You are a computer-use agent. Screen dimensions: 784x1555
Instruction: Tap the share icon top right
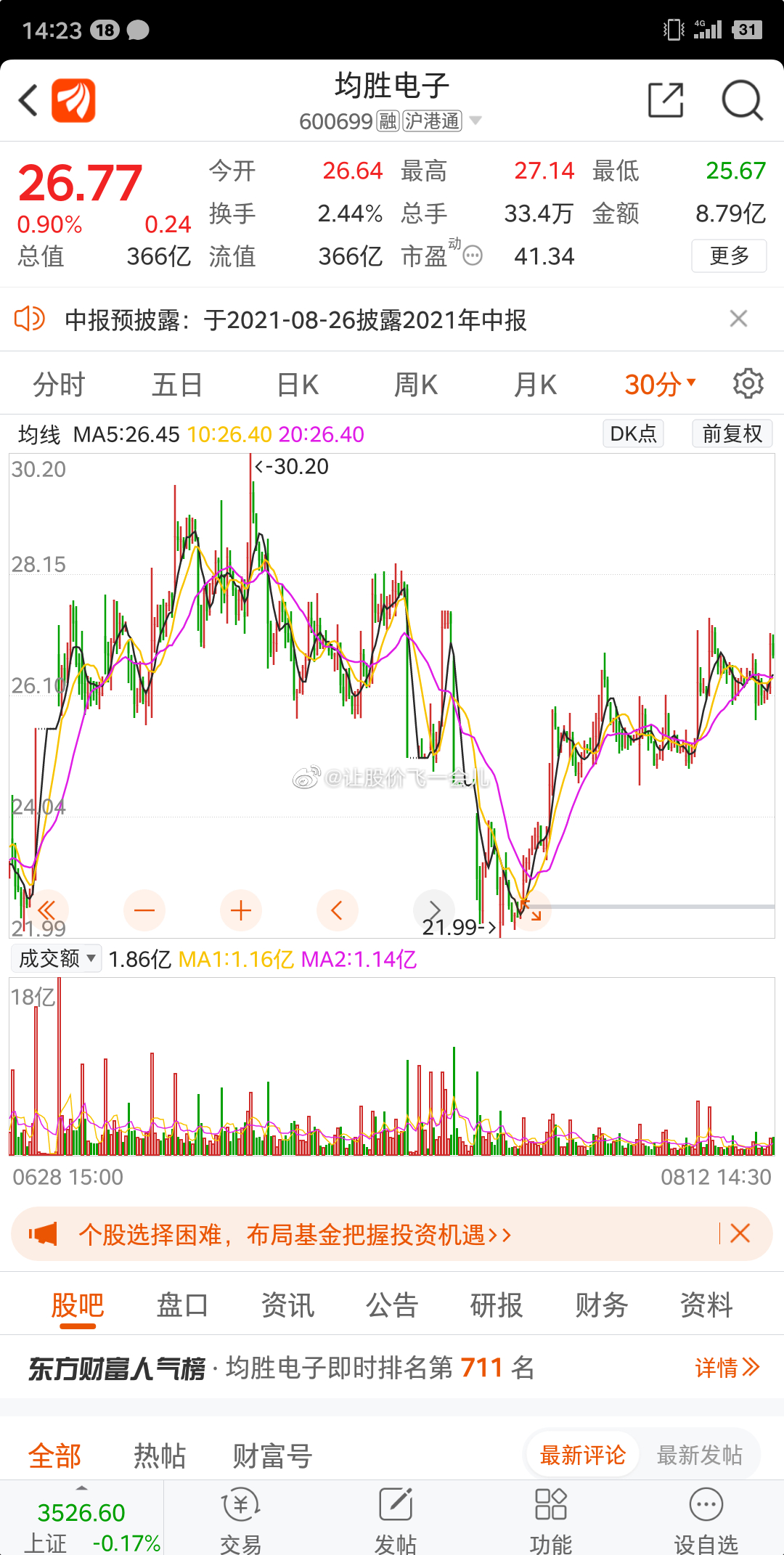(666, 99)
